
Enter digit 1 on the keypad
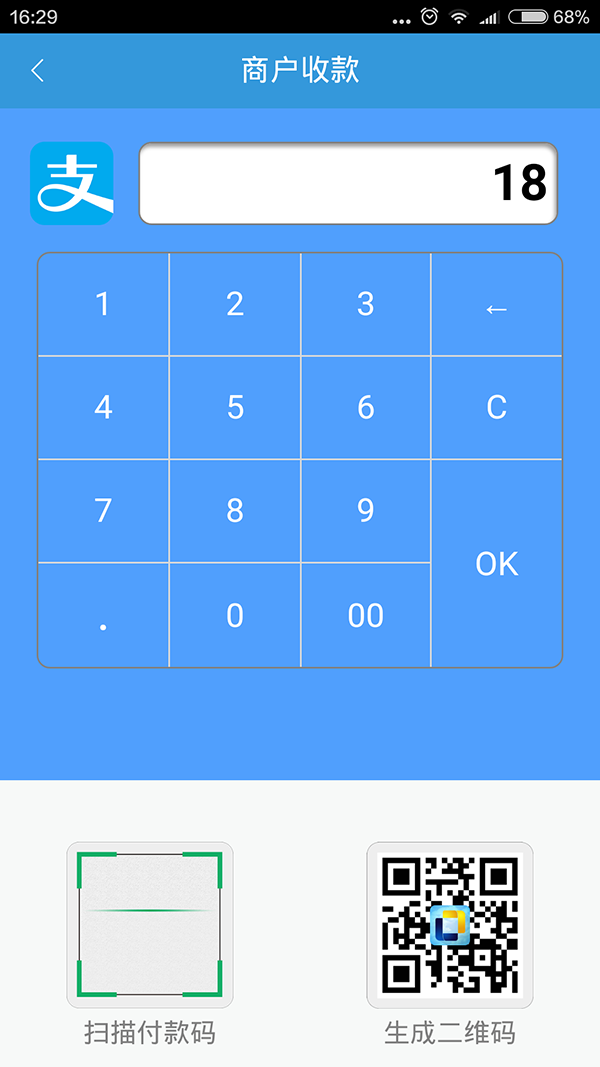pos(103,304)
